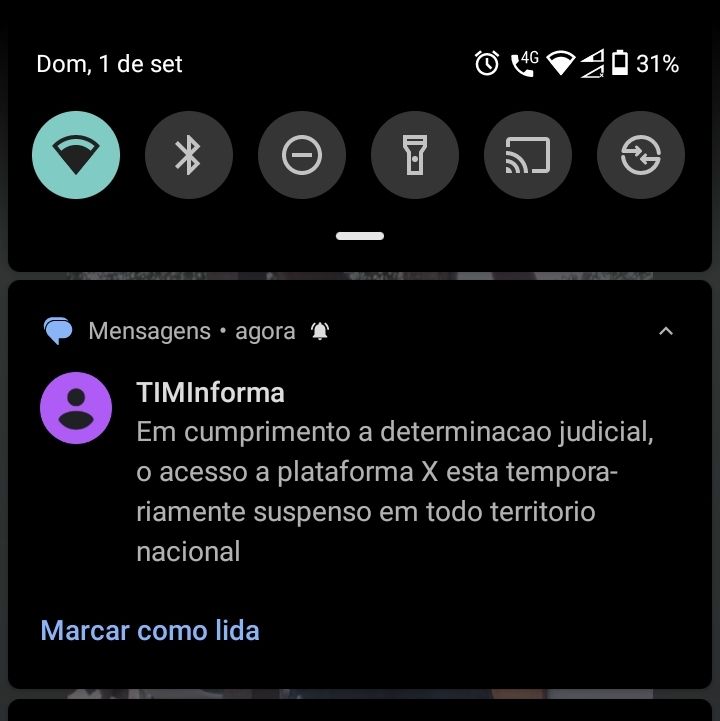Open the screen cast tile

[528, 155]
